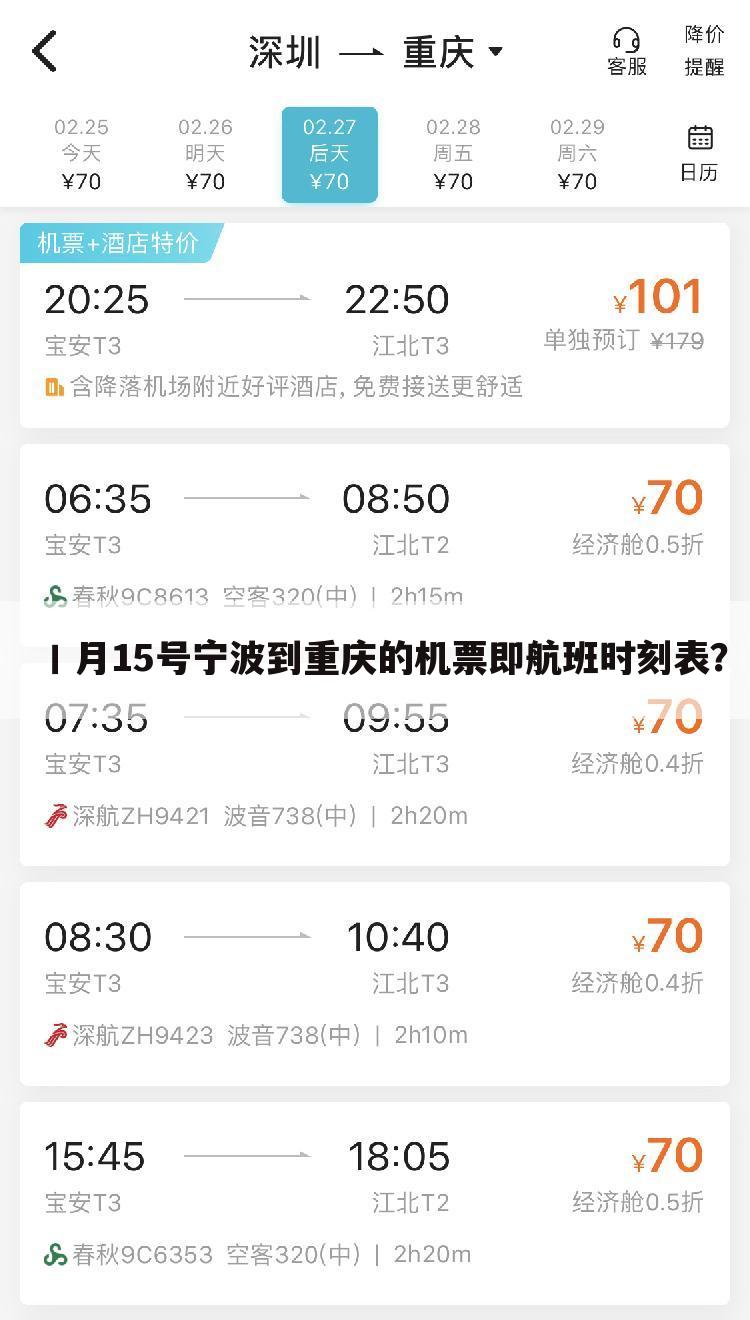Viewport: 750px width, 1320px height.
Task: Select the Shenzhen Airlines icon on flight ZH9421
Action: (x=52, y=816)
